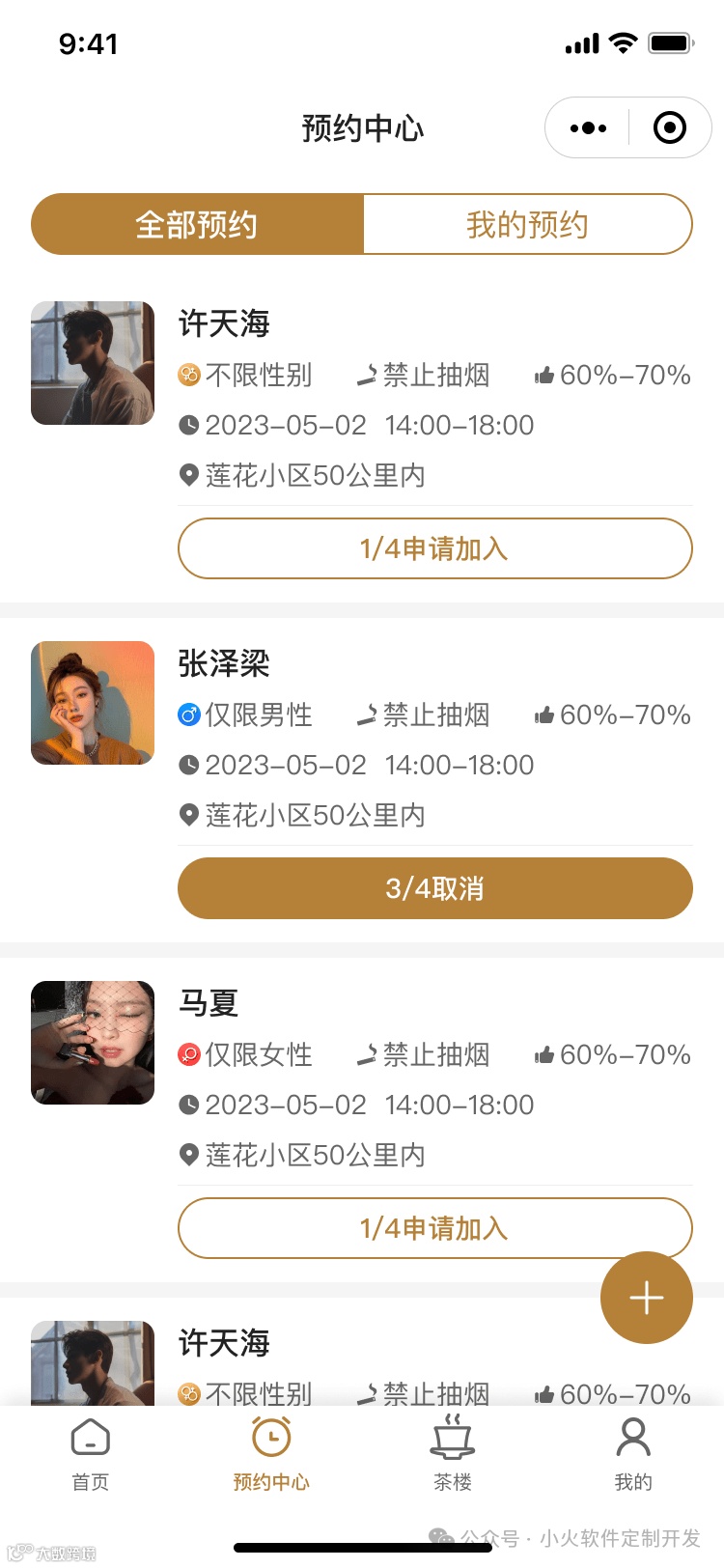Go to the 首页 tab
The height and width of the screenshot is (1568, 724).
pos(91,1454)
